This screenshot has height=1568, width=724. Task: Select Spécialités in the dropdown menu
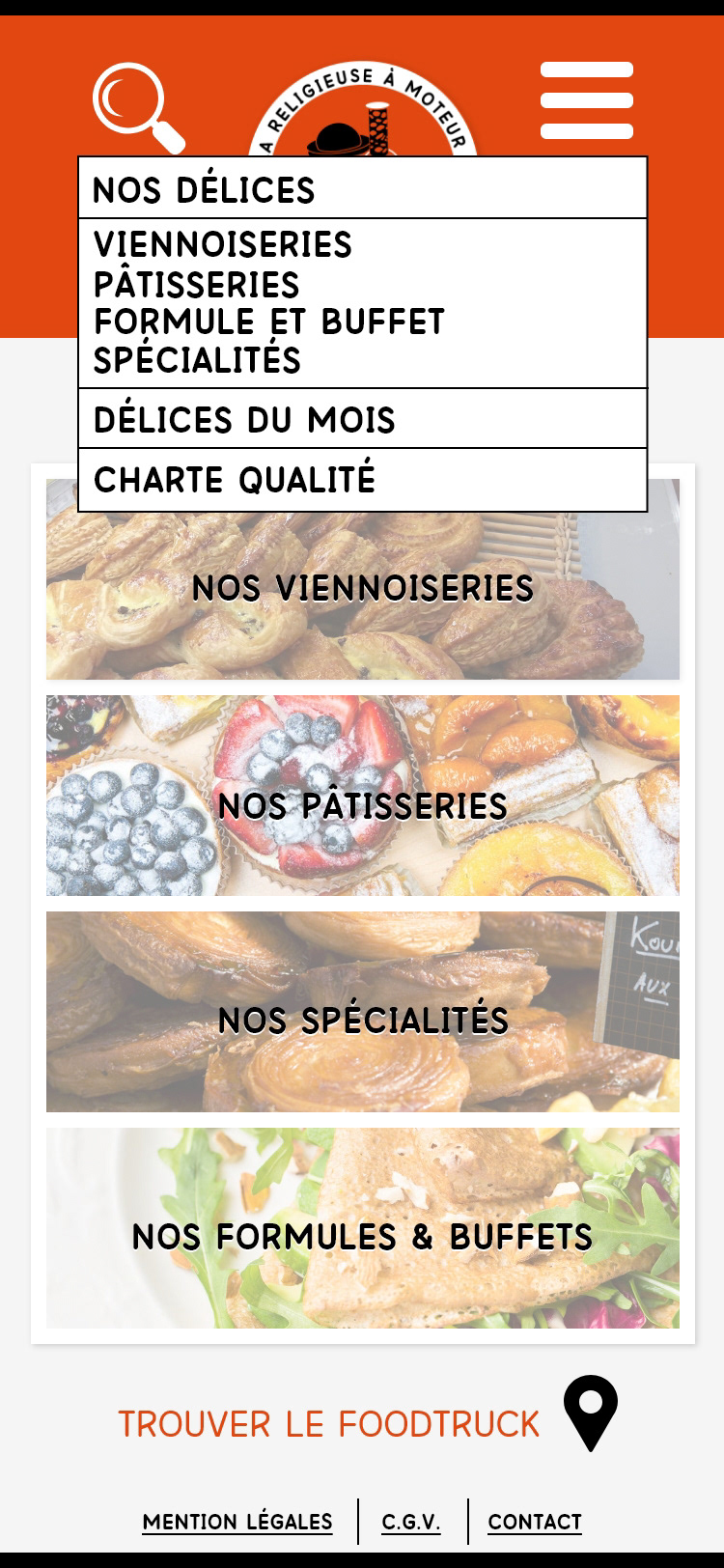(198, 360)
